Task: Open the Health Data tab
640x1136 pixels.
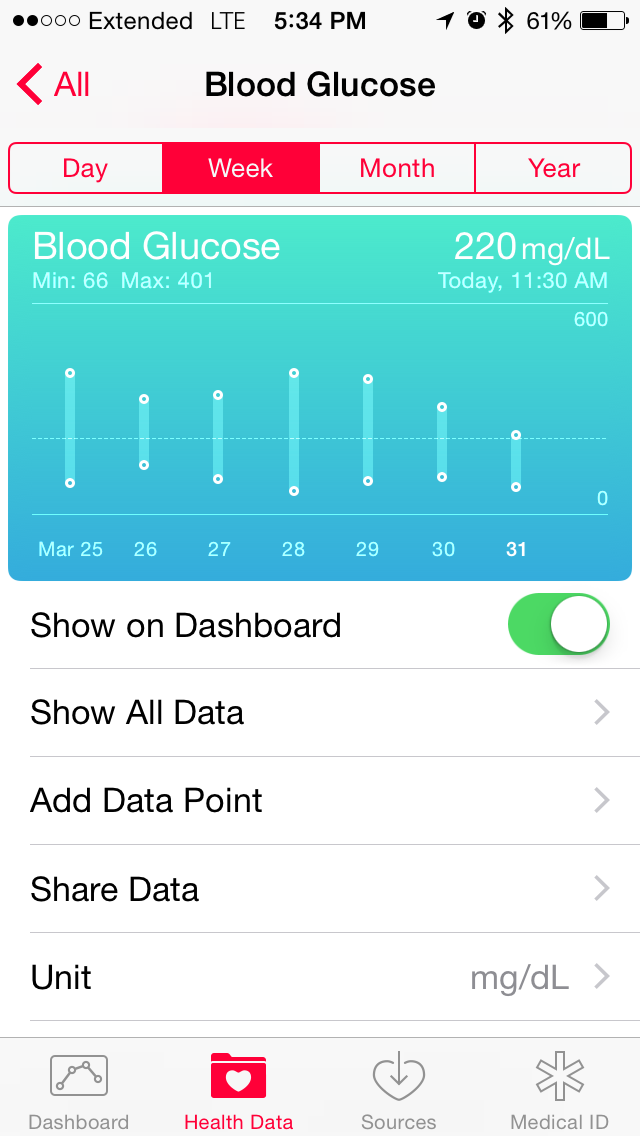Action: [238, 1091]
